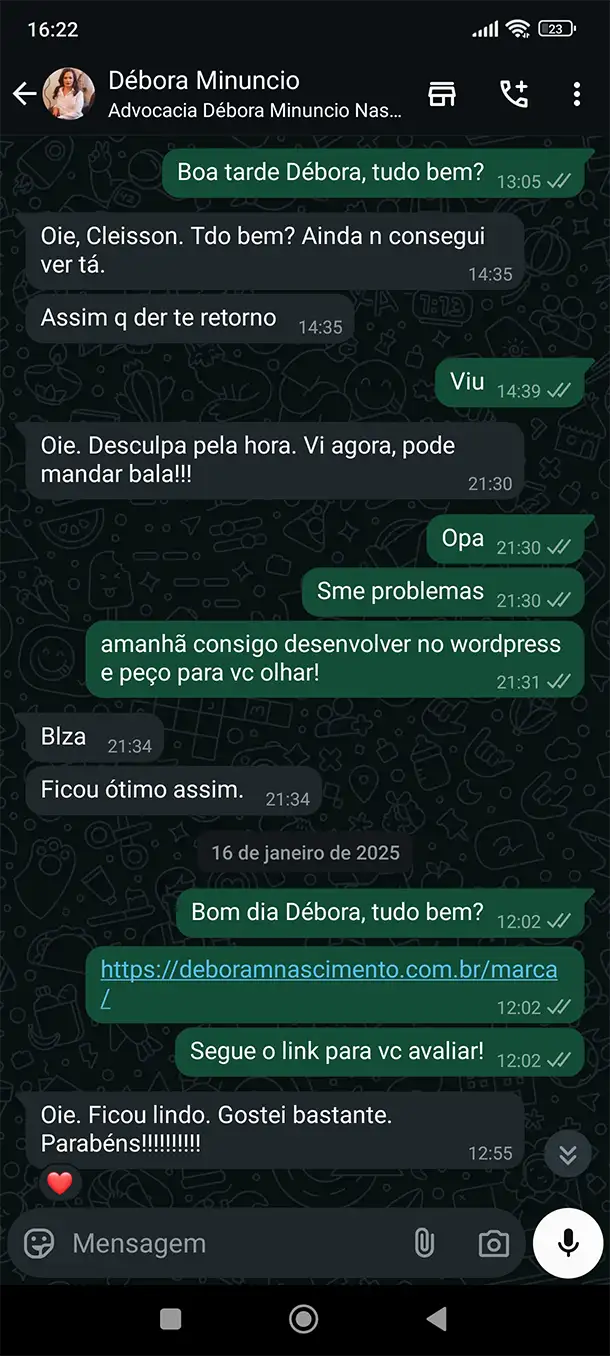The width and height of the screenshot is (610, 1356).
Task: Open the camera from the message bar
Action: 493,1243
